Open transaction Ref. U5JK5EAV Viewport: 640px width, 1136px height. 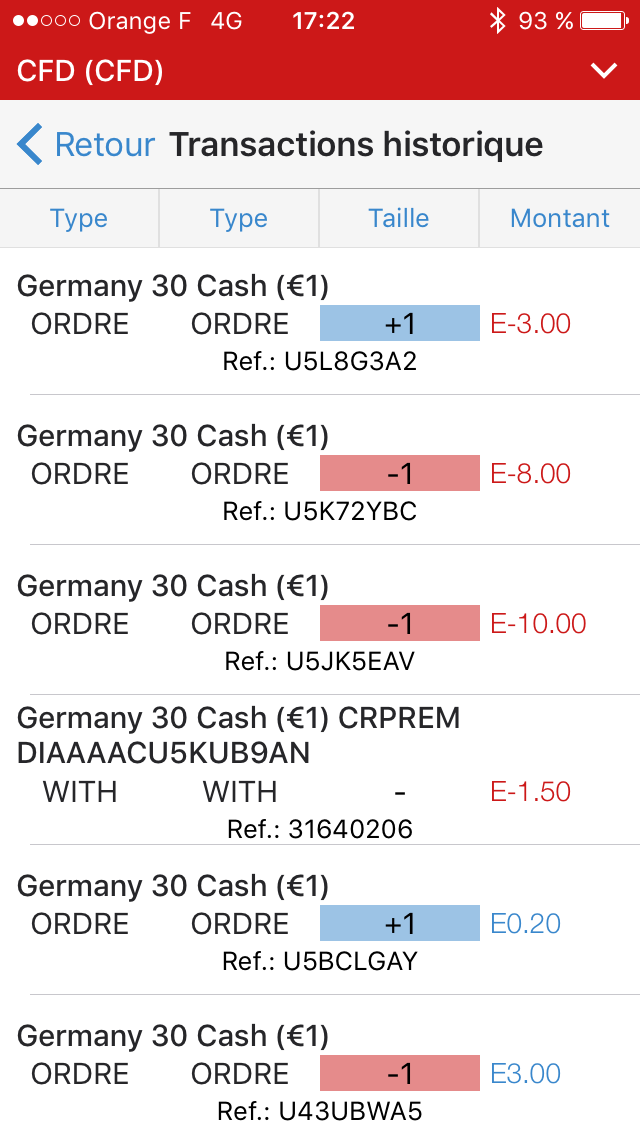coord(320,623)
